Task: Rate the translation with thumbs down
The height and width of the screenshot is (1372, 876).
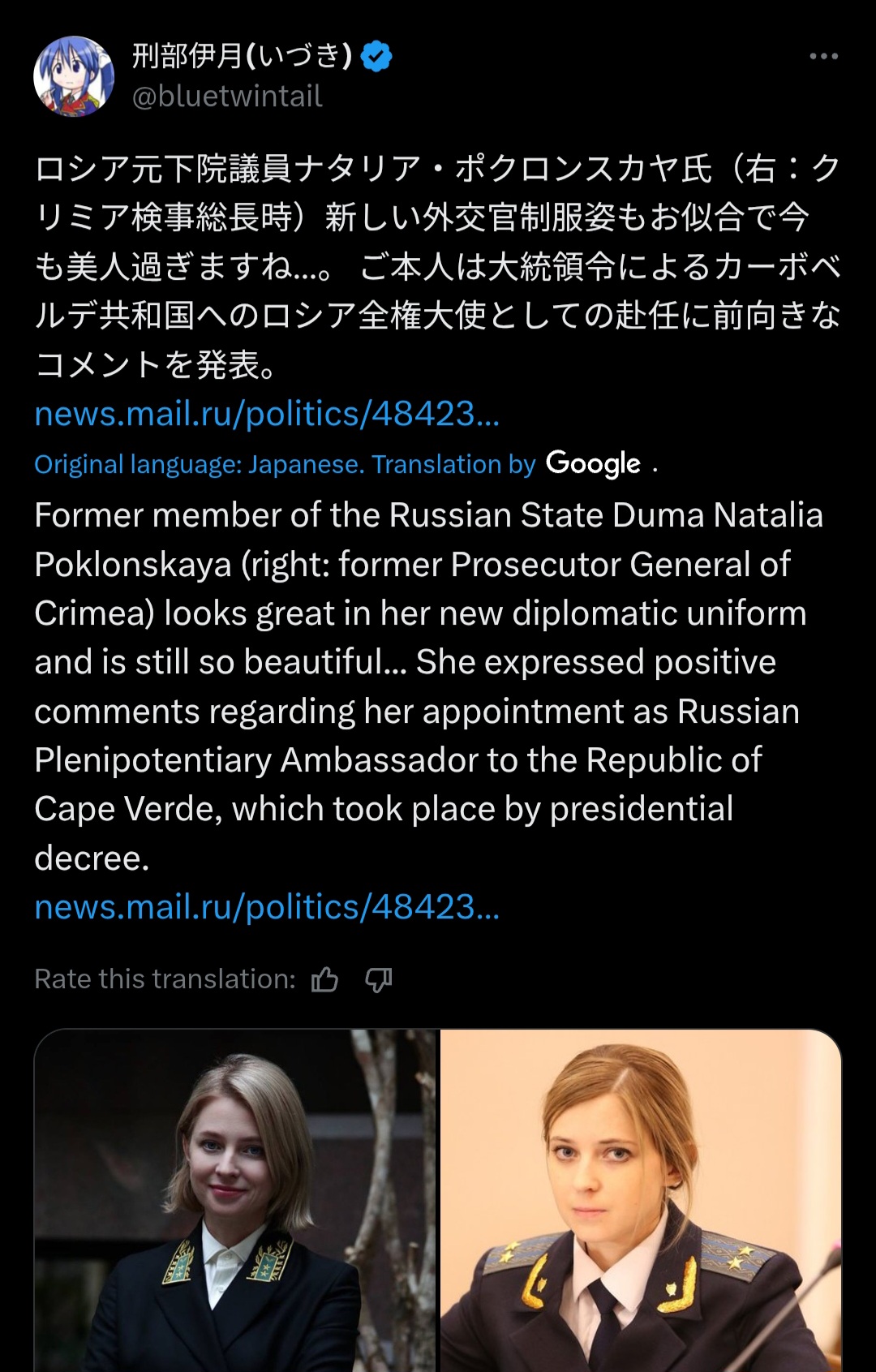Action: click(x=379, y=979)
